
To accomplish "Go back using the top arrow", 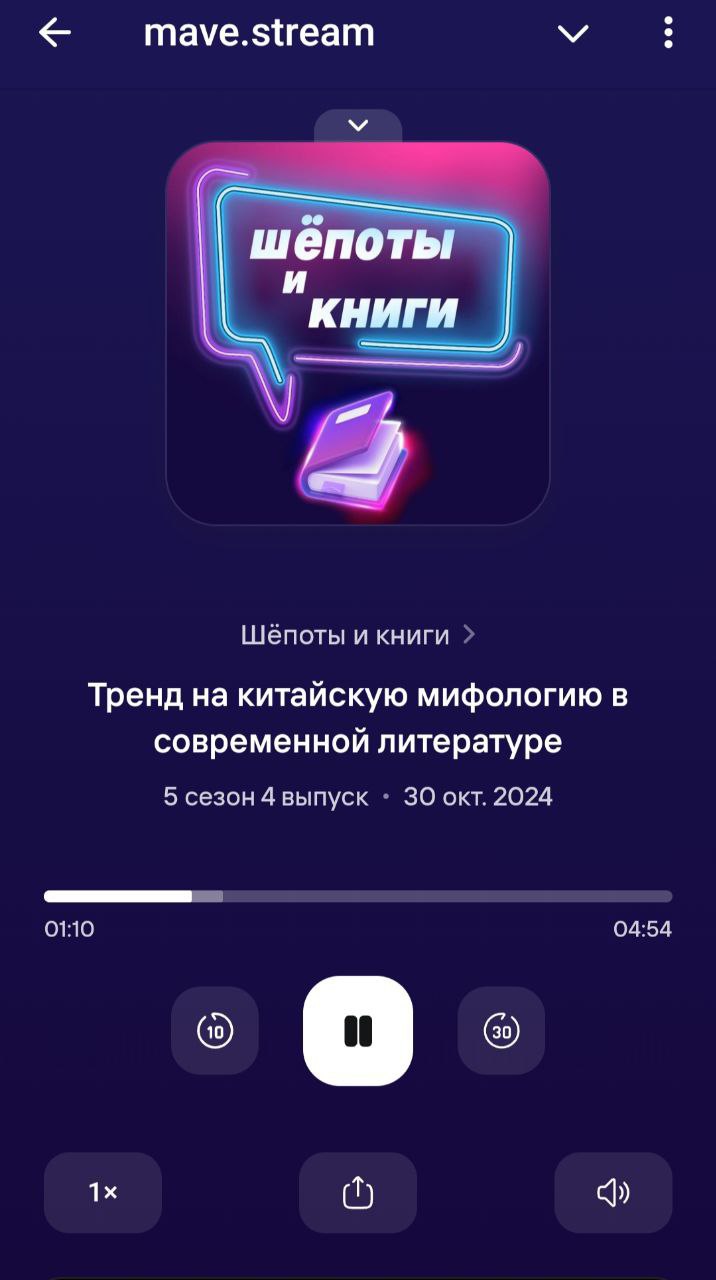I will 55,33.
